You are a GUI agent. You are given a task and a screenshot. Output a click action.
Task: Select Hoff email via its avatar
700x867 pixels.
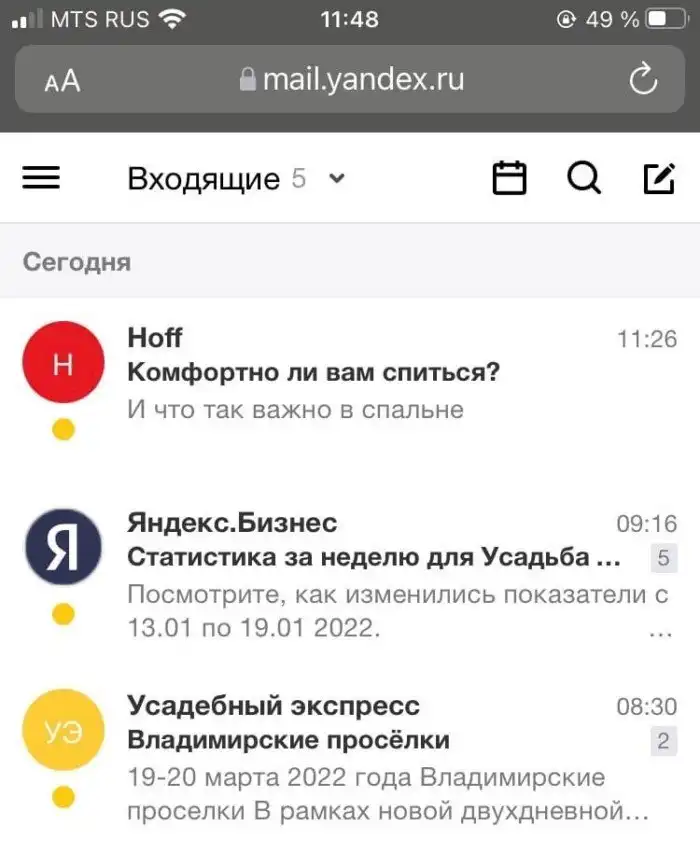(63, 362)
